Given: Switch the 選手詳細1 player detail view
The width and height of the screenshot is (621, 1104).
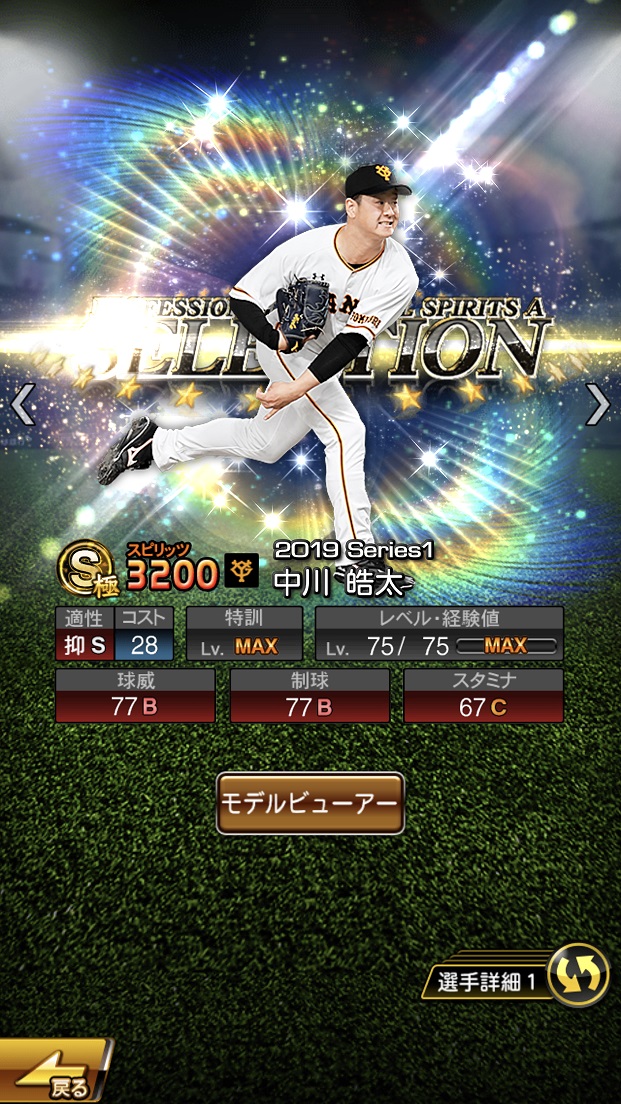Looking at the screenshot, I should click(x=578, y=974).
